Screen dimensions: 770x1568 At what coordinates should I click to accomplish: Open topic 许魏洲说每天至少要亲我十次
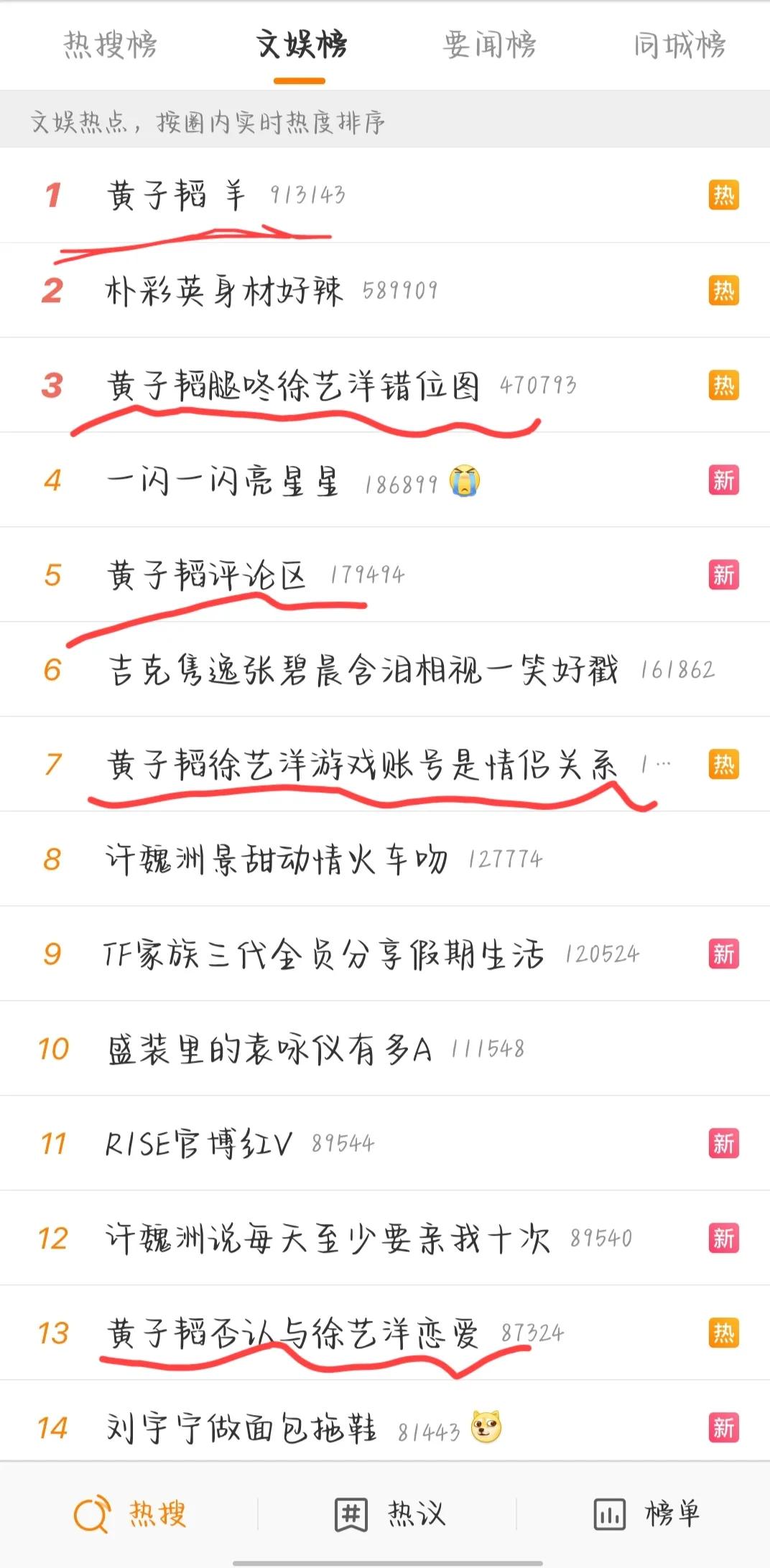coord(328,1238)
